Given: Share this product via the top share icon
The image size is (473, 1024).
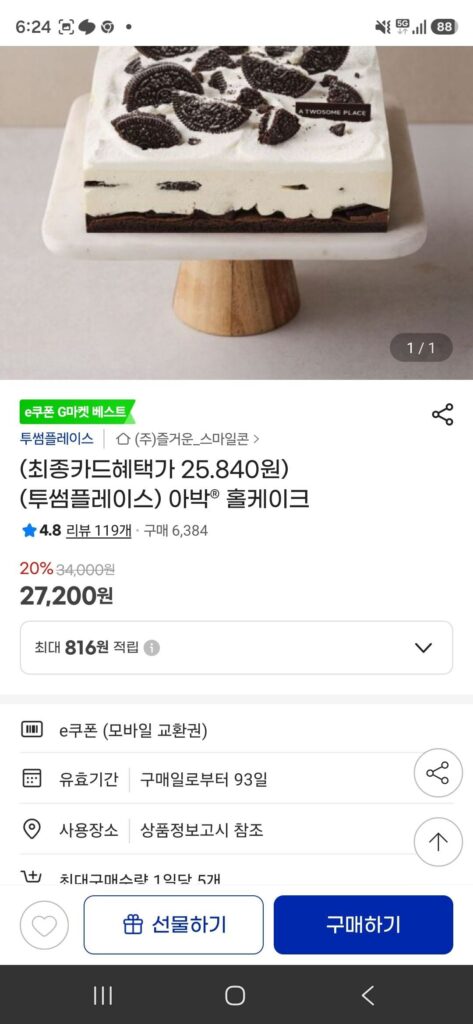Looking at the screenshot, I should pos(442,415).
